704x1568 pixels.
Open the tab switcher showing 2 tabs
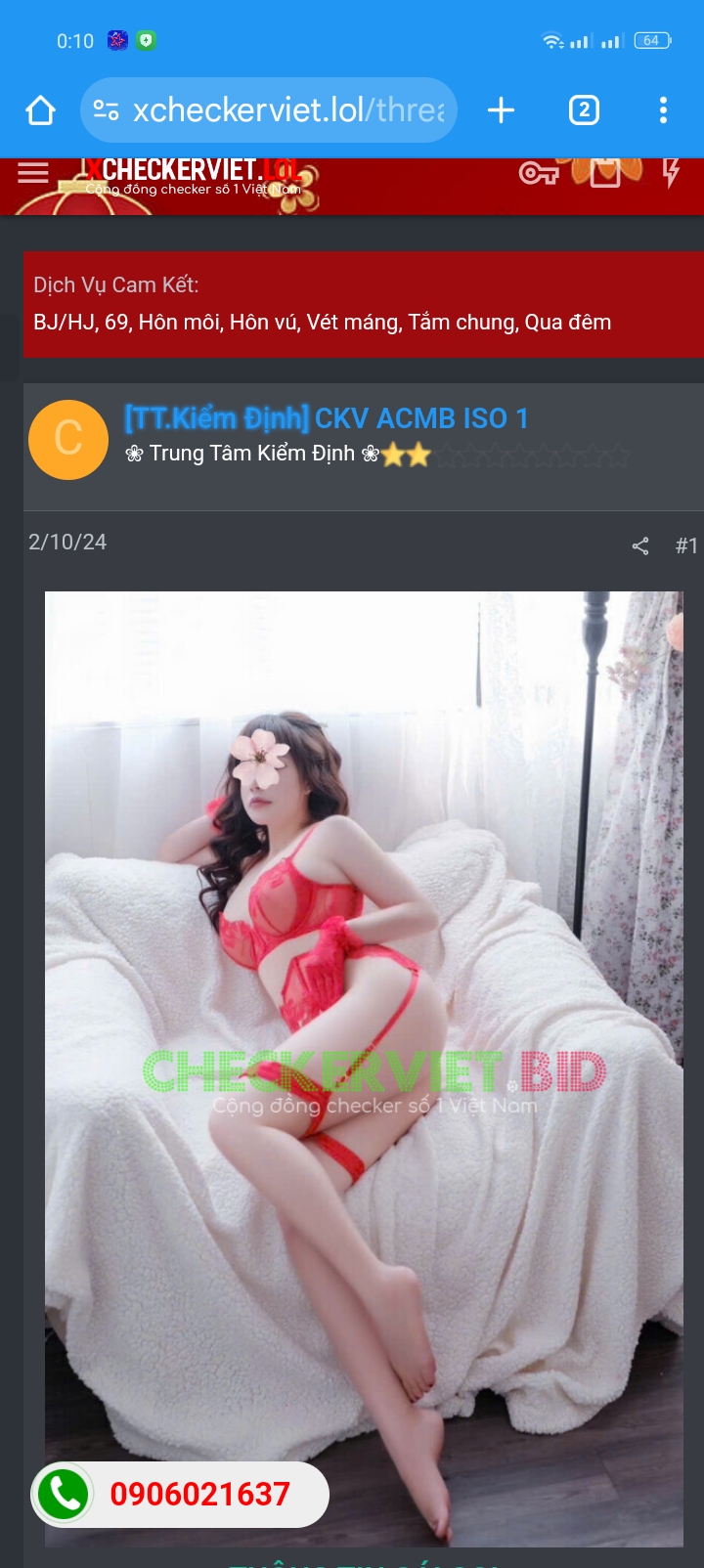click(584, 109)
